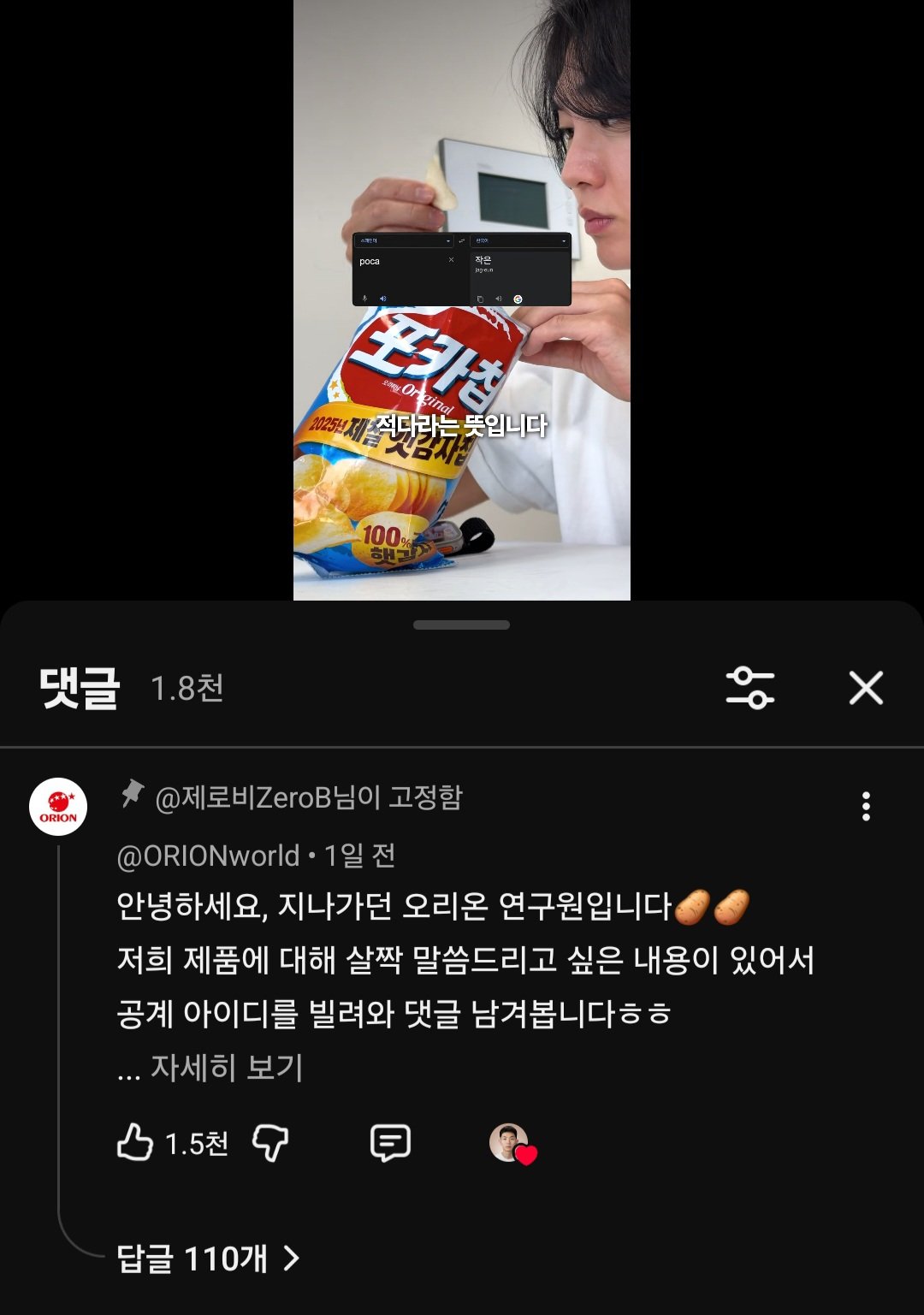Tap the Google logo in the translate widget
The image size is (924, 1315).
(518, 299)
